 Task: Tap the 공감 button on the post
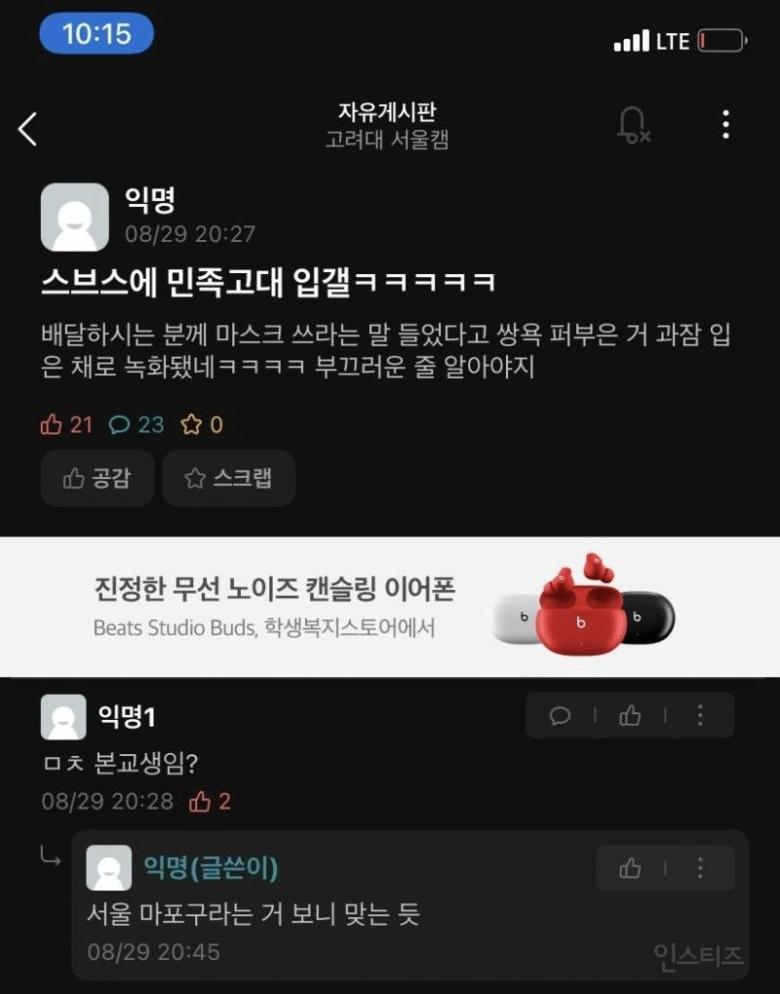coord(97,478)
